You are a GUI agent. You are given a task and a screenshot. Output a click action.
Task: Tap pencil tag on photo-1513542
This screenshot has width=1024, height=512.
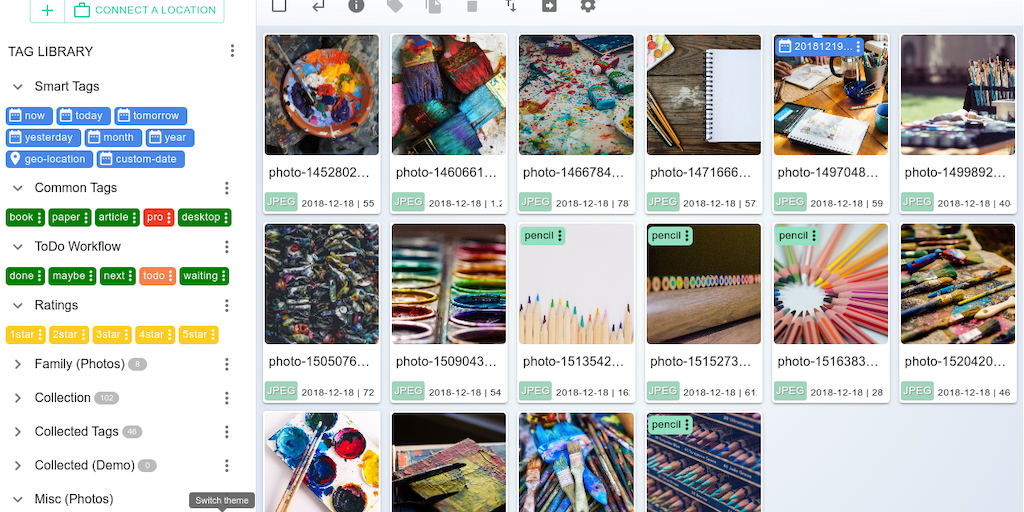tap(539, 236)
